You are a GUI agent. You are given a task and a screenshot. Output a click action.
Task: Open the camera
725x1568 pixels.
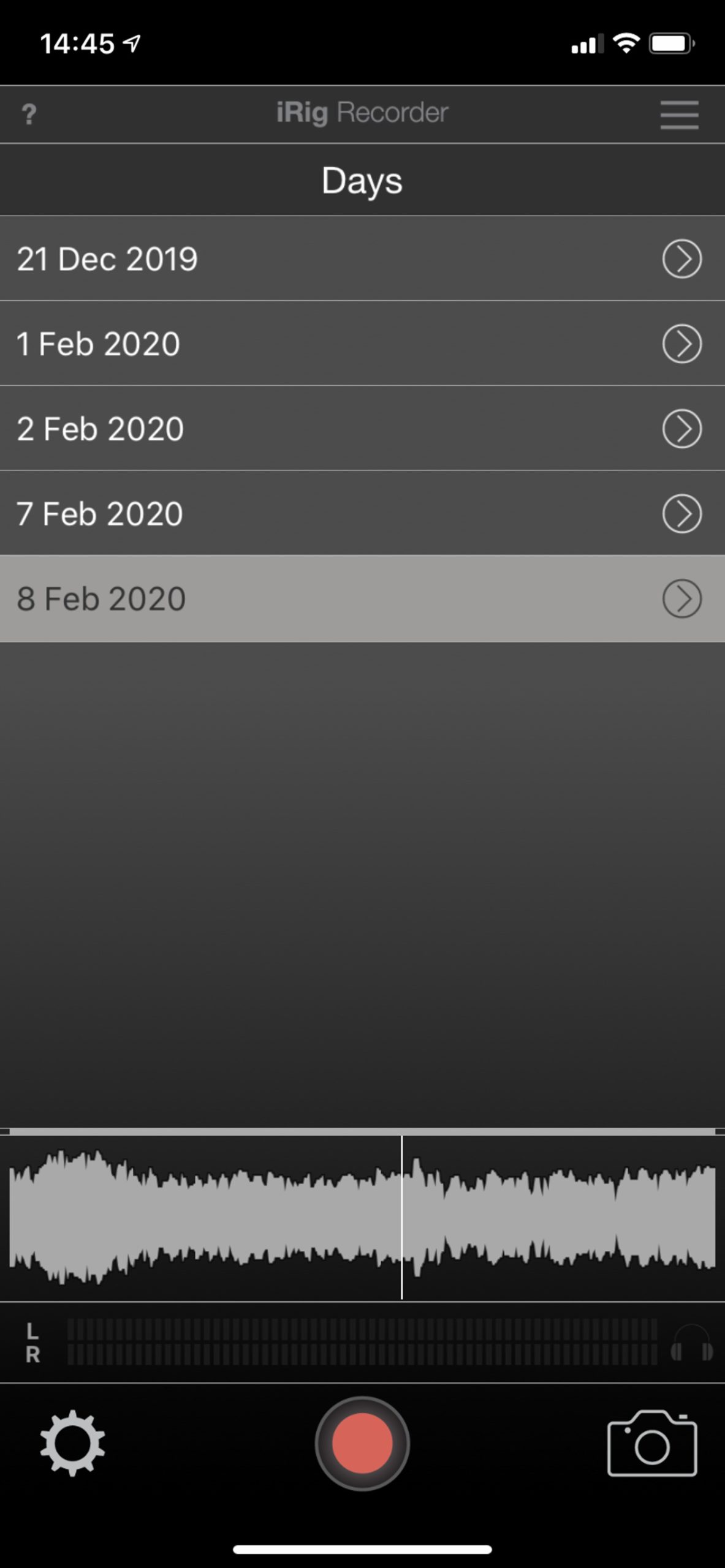point(652,1443)
